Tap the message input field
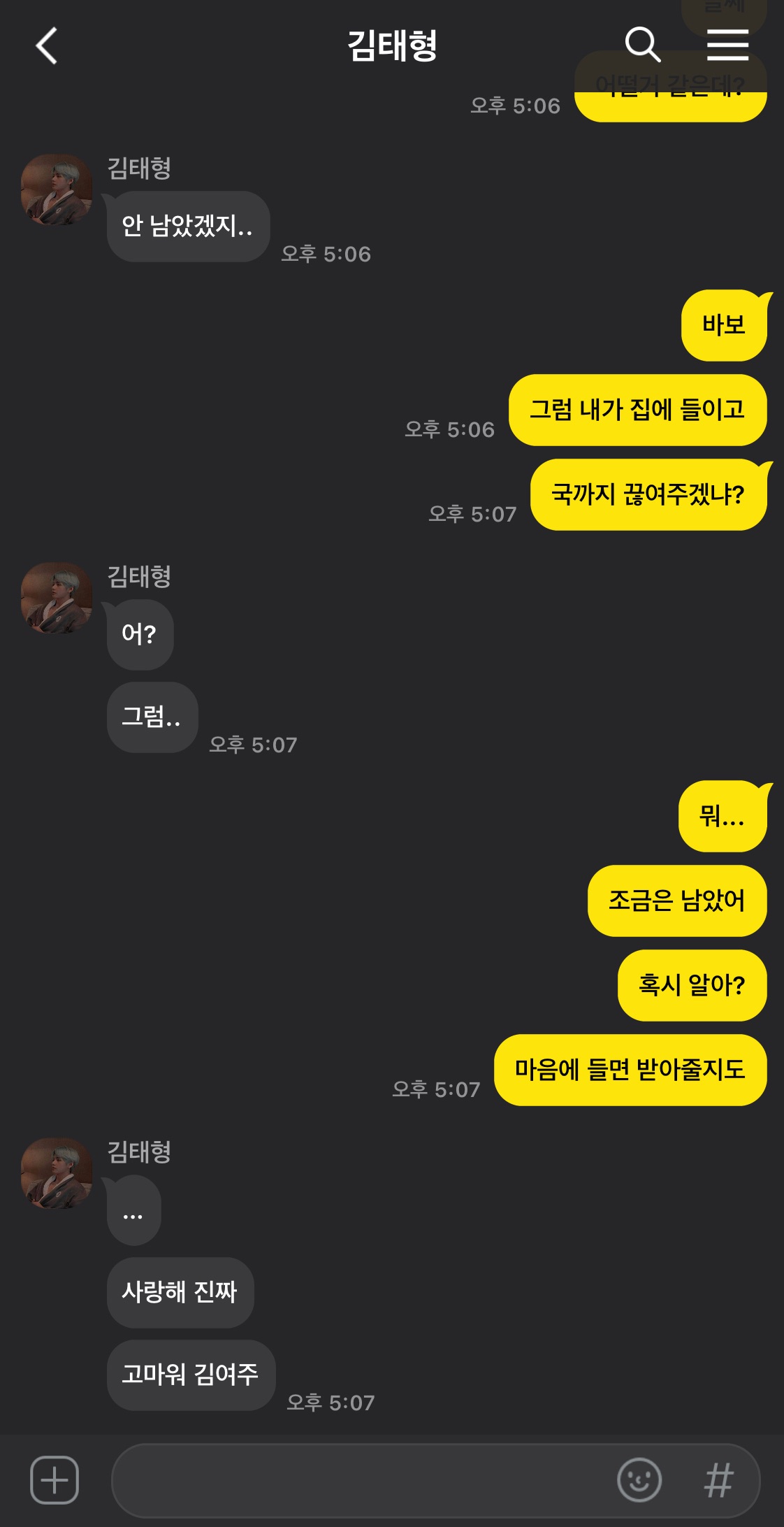Viewport: 784px width, 1527px height. pos(360,1480)
